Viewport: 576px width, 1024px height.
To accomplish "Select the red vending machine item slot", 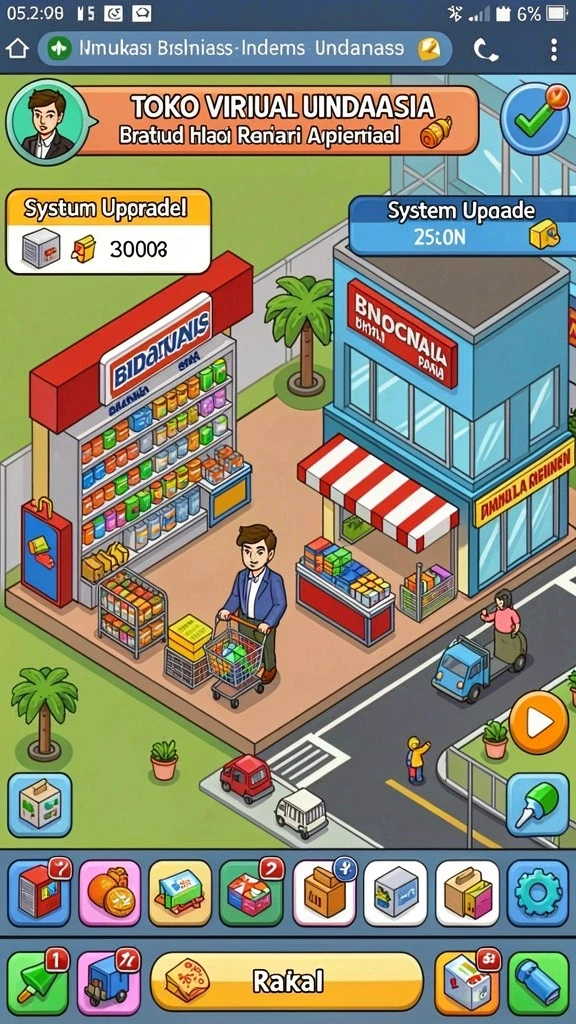I will pyautogui.click(x=39, y=893).
